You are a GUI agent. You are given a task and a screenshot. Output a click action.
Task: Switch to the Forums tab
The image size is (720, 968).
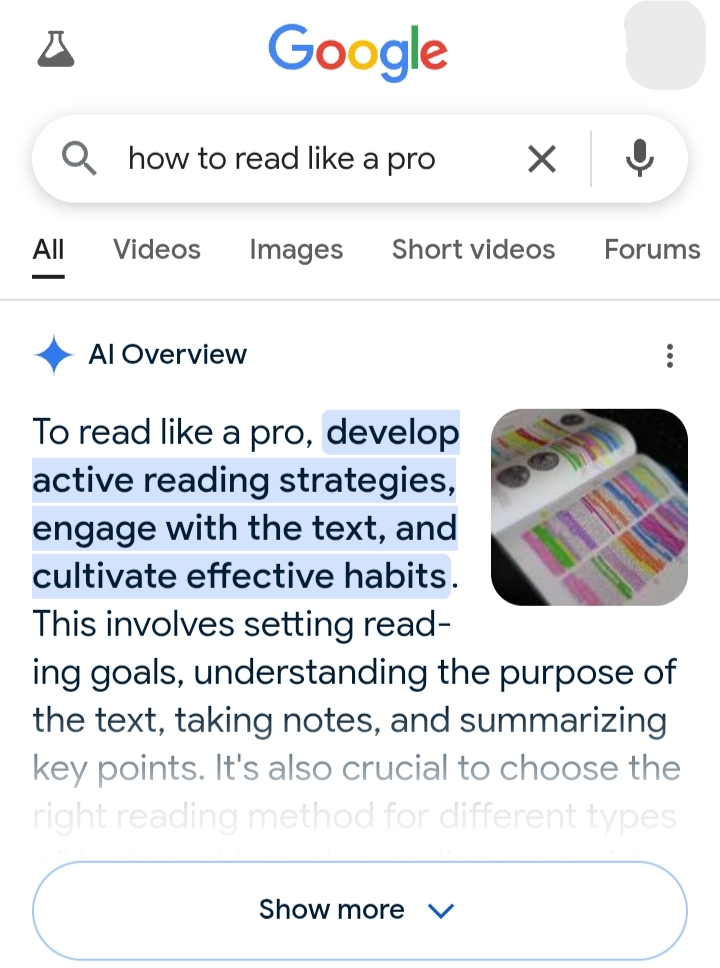click(651, 249)
